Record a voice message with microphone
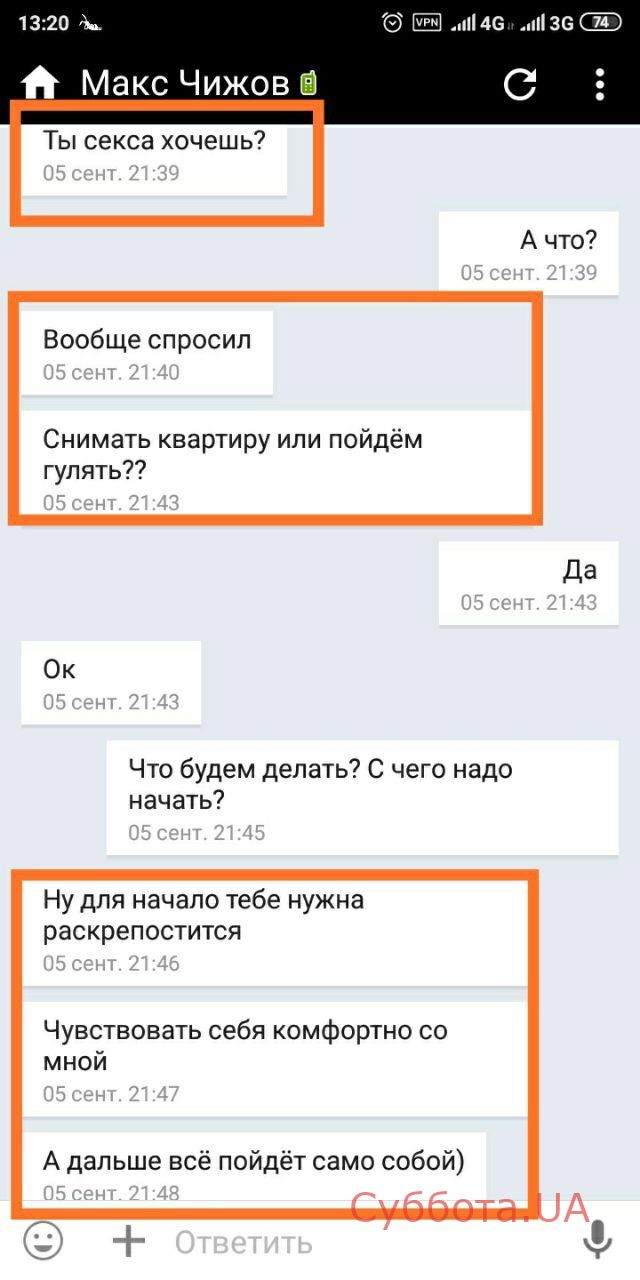The height and width of the screenshot is (1280, 640). tap(597, 1241)
